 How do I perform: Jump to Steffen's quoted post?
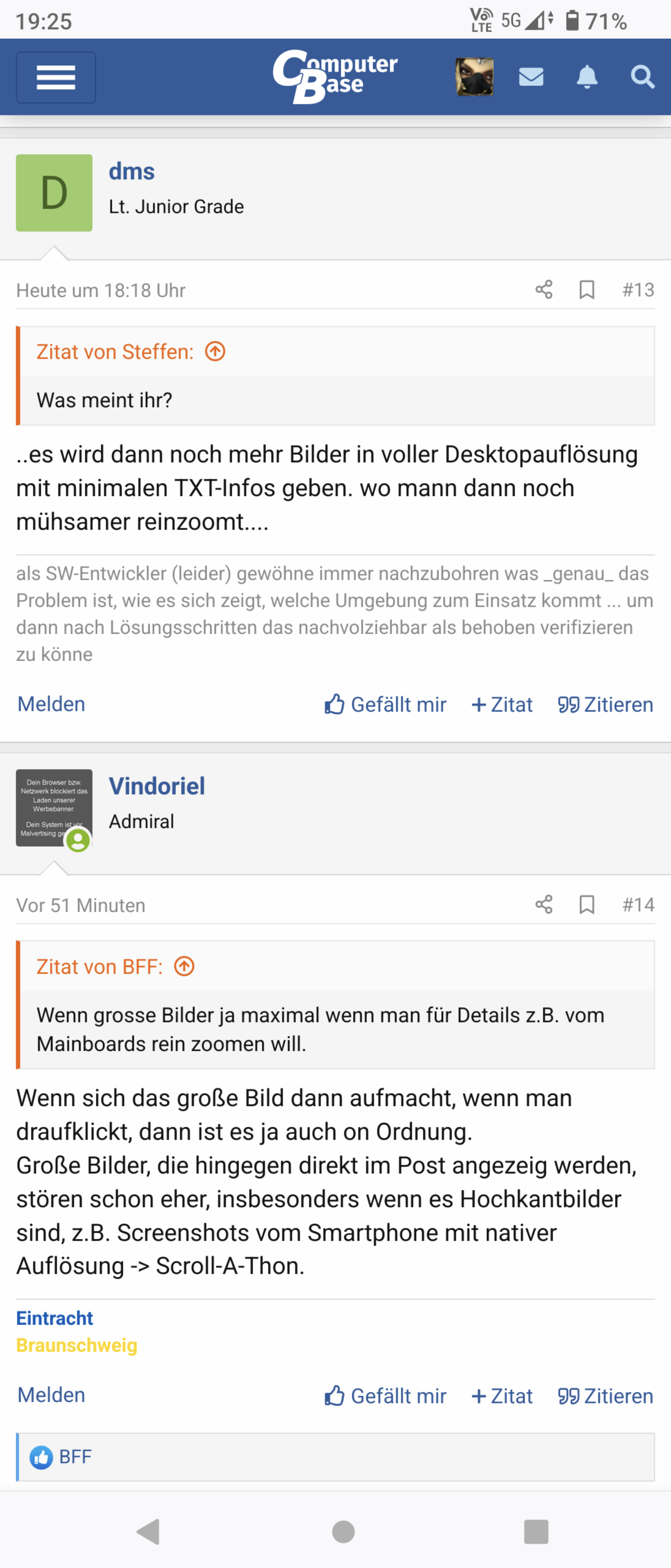pyautogui.click(x=216, y=351)
